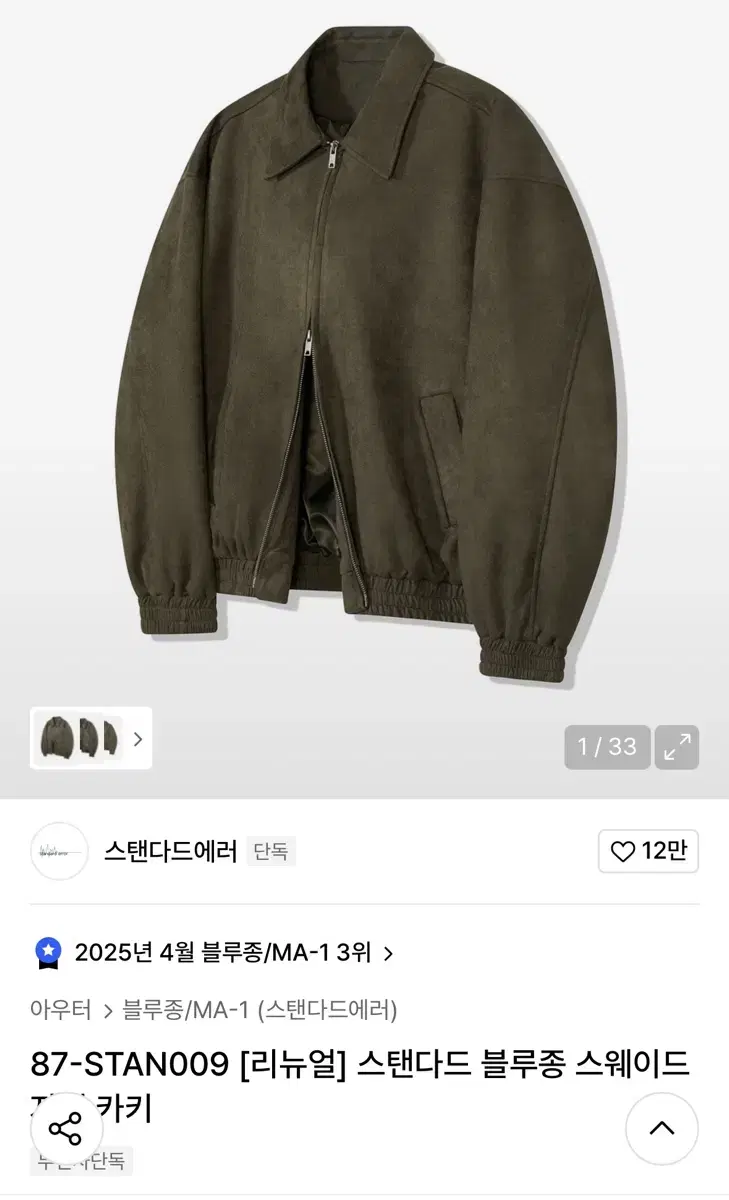Open ranking details via chevron after 3위
The image size is (729, 1200).
[x=388, y=954]
